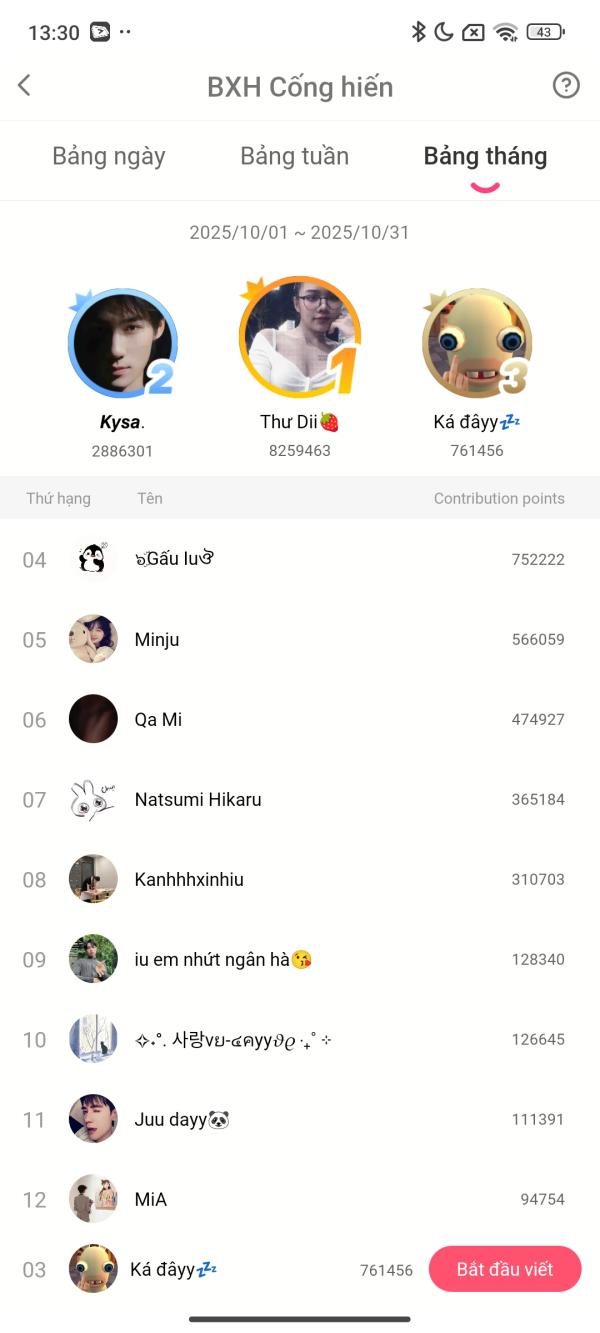Image resolution: width=600 pixels, height=1333 pixels.
Task: View Qa Mi's row in the ranking
Action: [x=300, y=720]
